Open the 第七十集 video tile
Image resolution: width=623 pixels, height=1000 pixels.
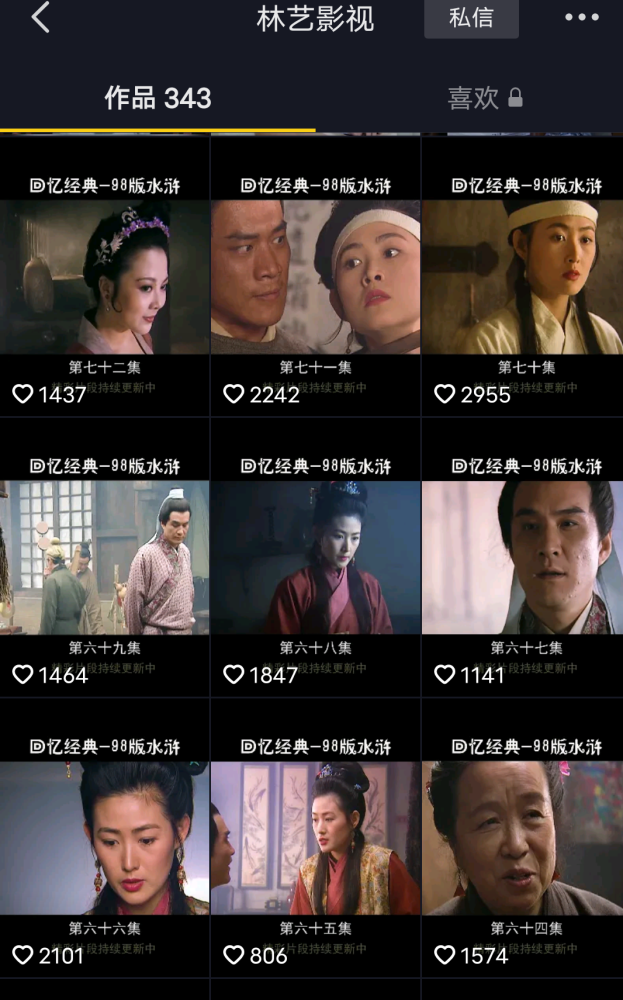click(x=522, y=277)
